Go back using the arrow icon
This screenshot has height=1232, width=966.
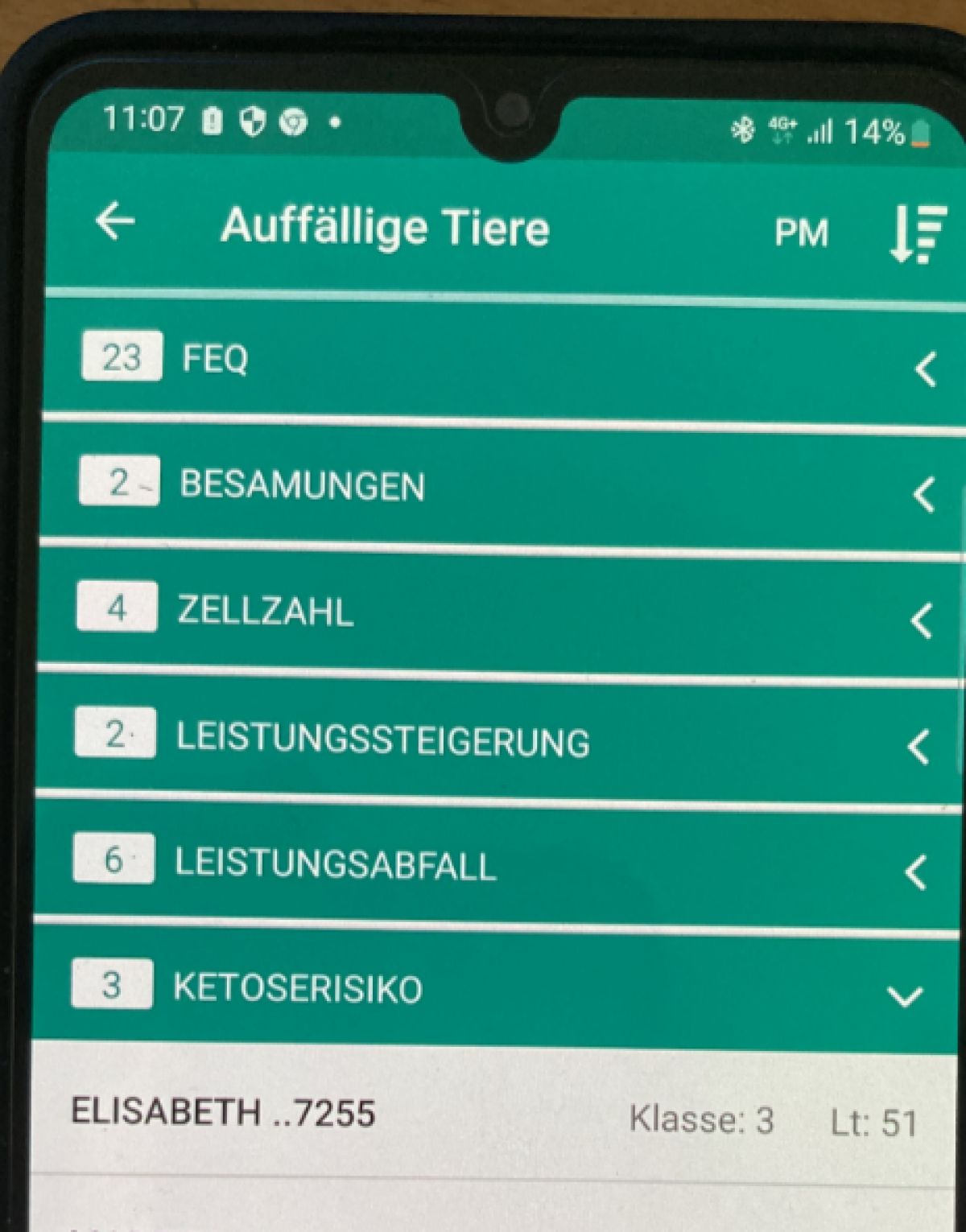tap(115, 221)
